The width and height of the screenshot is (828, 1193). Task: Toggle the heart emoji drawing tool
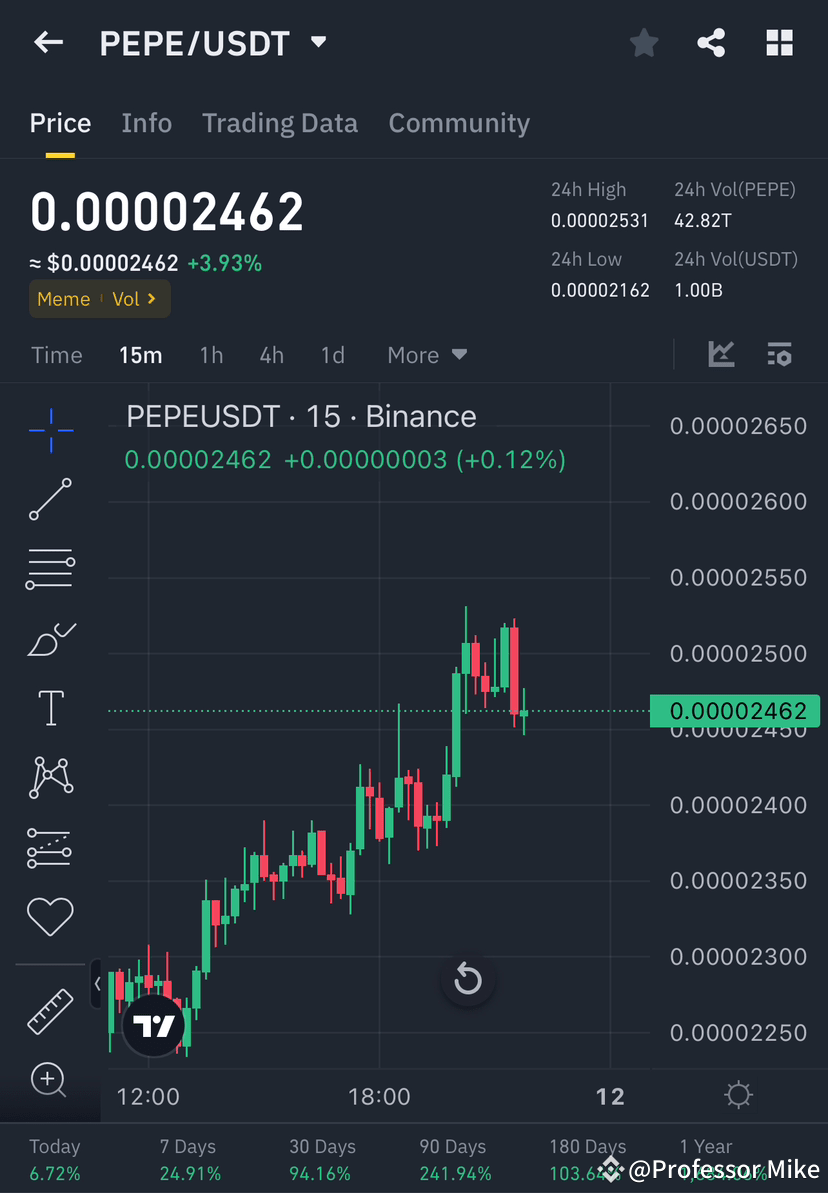[x=50, y=916]
